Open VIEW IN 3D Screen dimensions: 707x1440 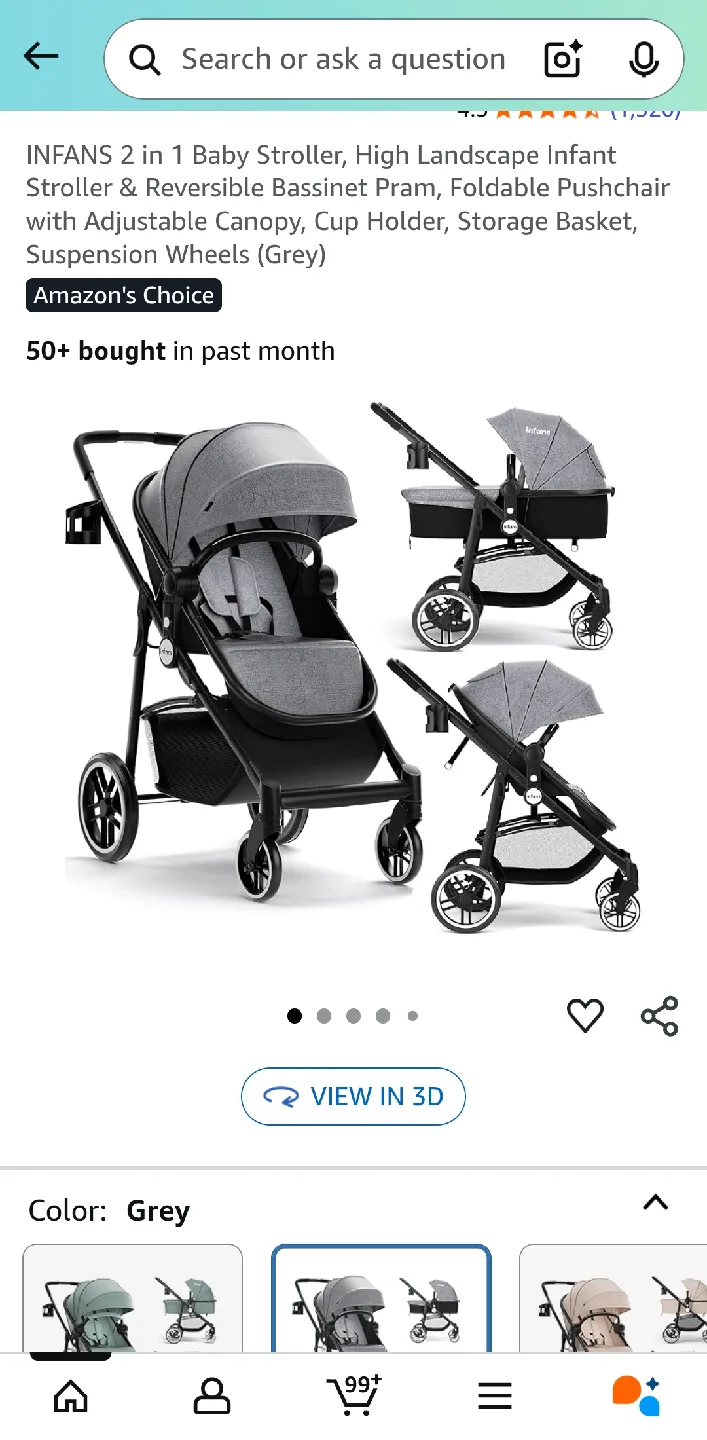[x=353, y=1096]
